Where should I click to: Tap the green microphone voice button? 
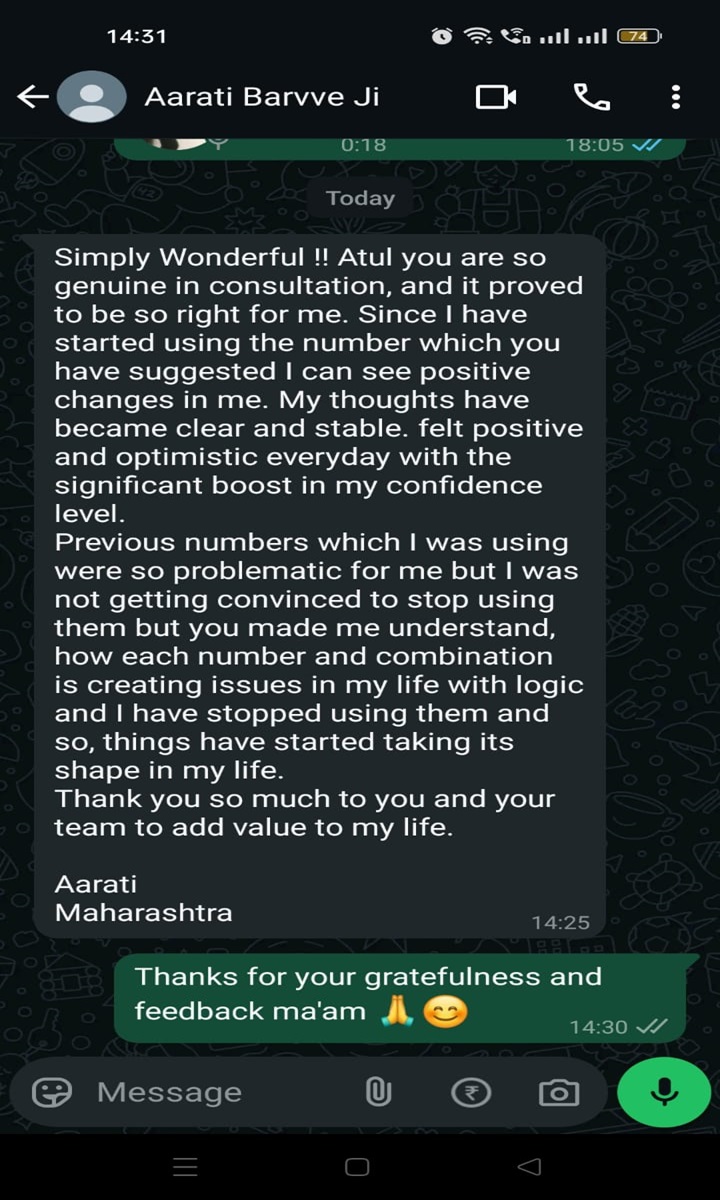[x=664, y=1092]
